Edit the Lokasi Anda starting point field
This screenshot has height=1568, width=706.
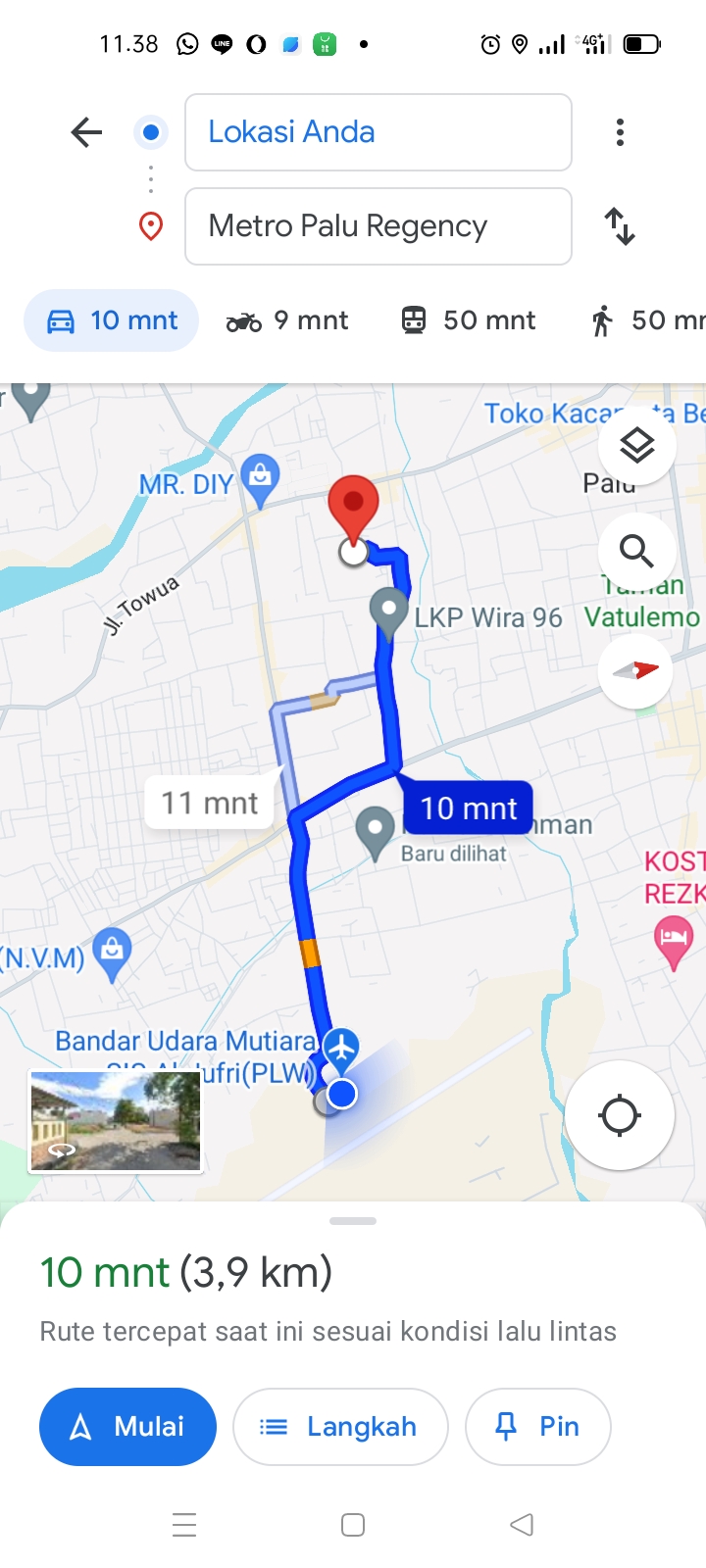tap(378, 132)
